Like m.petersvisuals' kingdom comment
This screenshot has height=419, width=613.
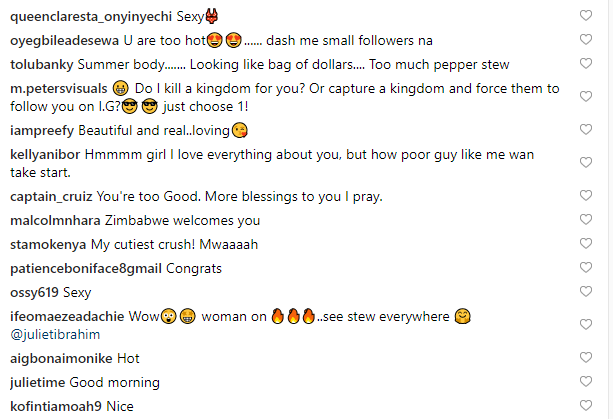point(586,89)
